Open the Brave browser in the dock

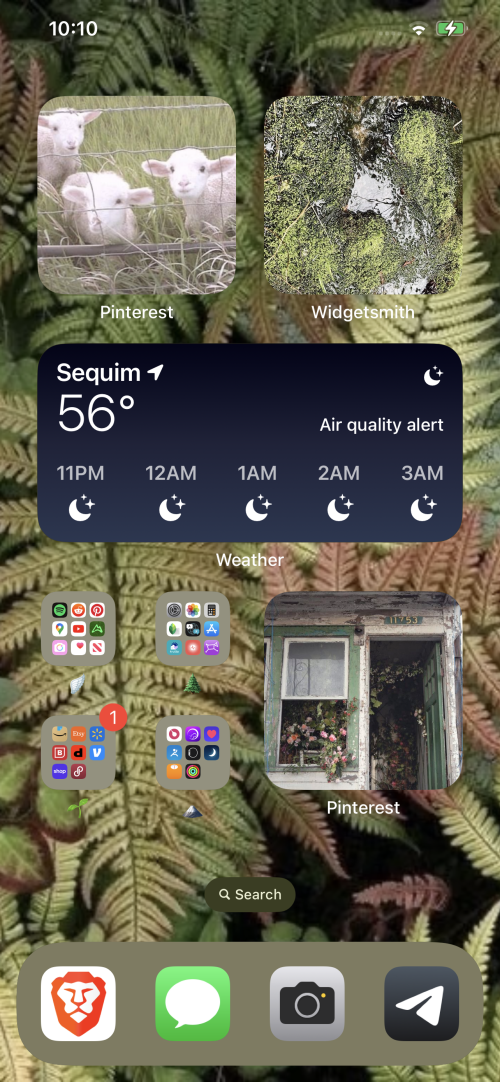(78, 1003)
